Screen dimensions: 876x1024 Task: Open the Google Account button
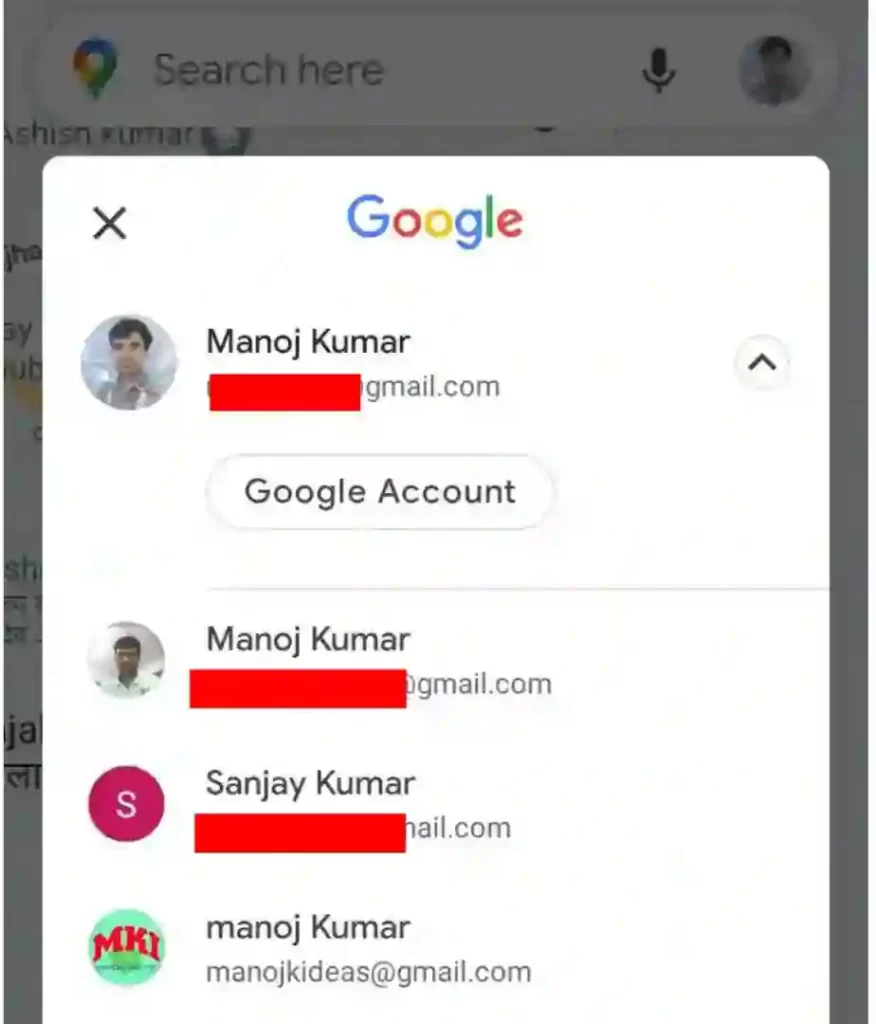click(380, 492)
